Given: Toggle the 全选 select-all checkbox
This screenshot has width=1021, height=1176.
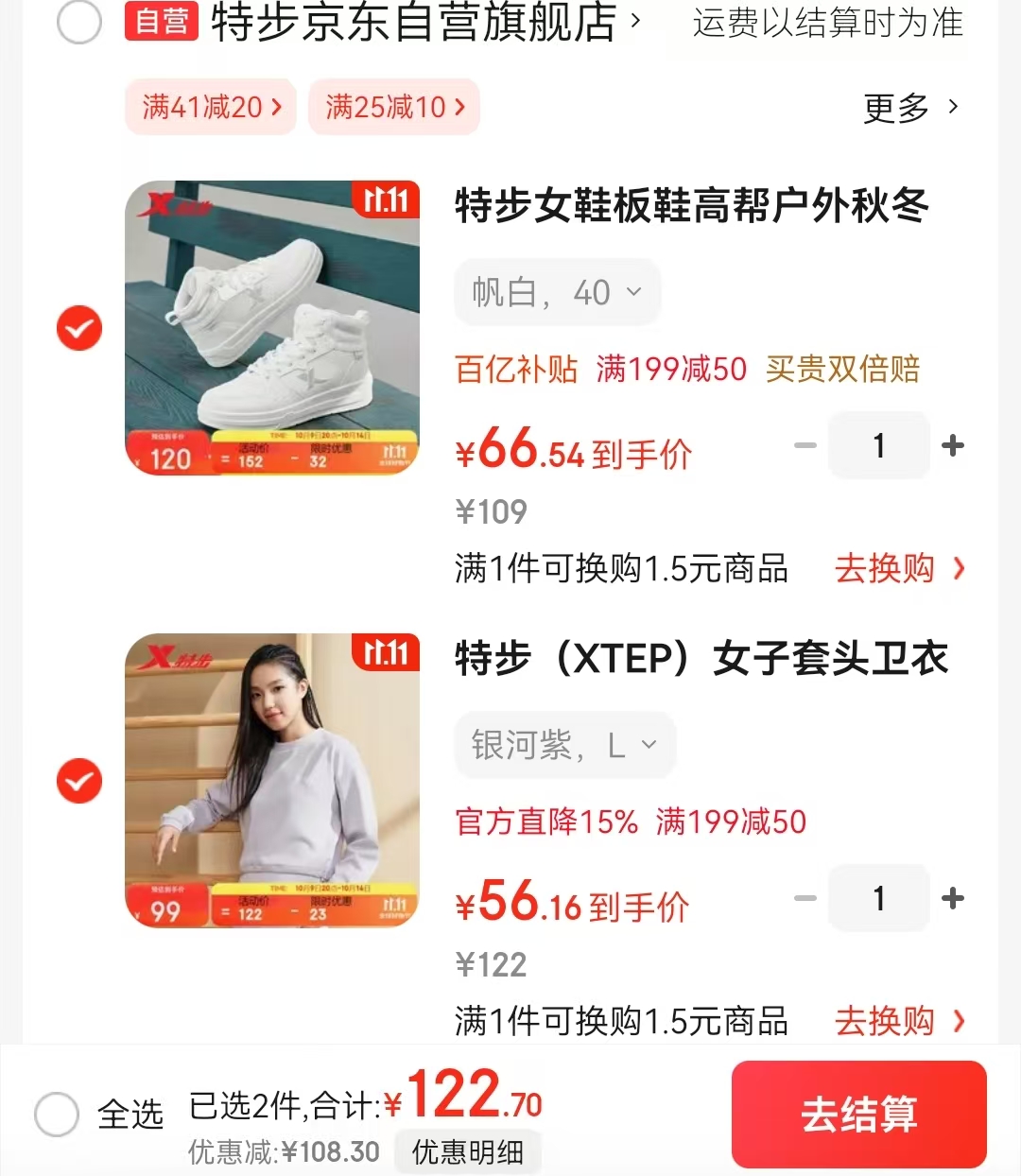Looking at the screenshot, I should point(57,1114).
